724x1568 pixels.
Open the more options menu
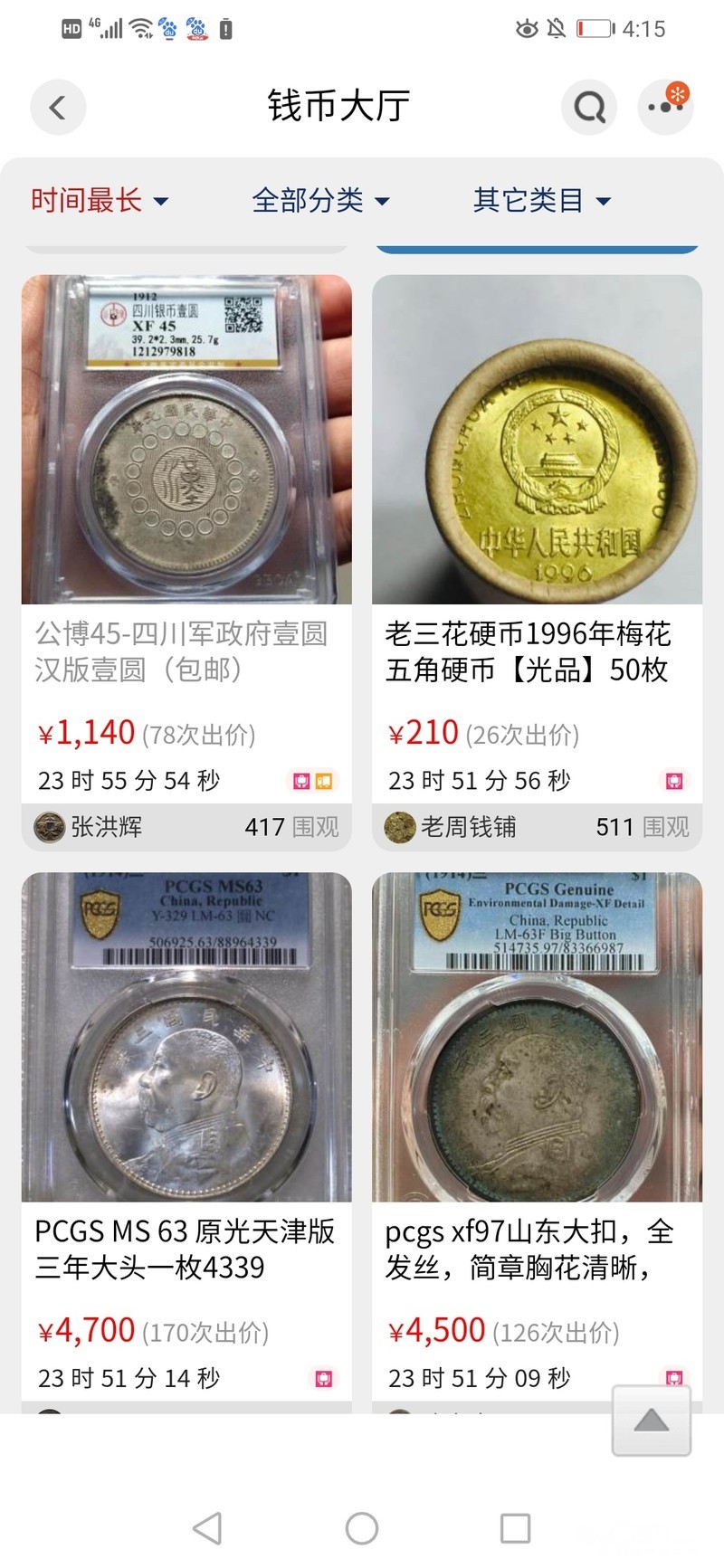666,107
